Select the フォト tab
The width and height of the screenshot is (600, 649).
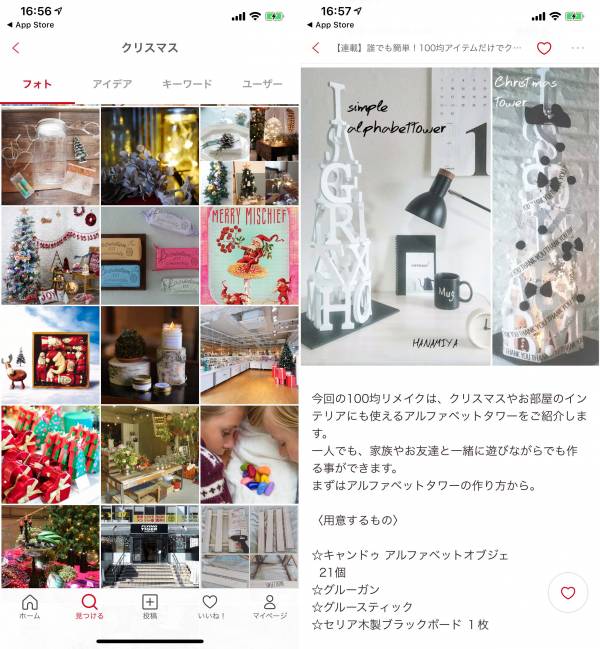click(37, 84)
